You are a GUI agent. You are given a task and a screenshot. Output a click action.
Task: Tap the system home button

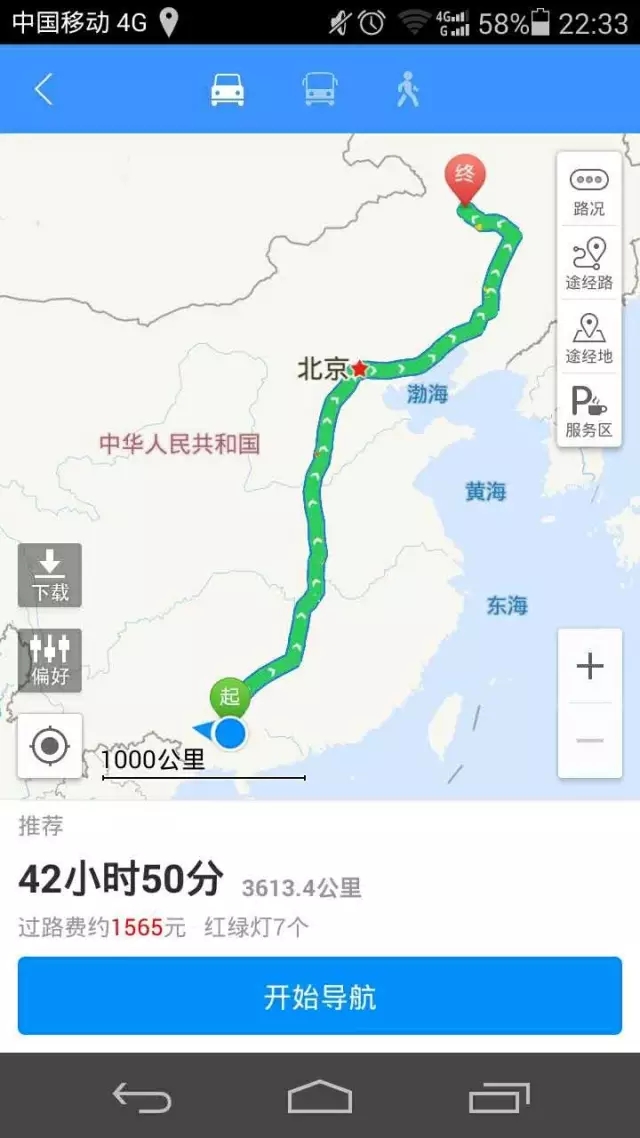[x=320, y=1097]
